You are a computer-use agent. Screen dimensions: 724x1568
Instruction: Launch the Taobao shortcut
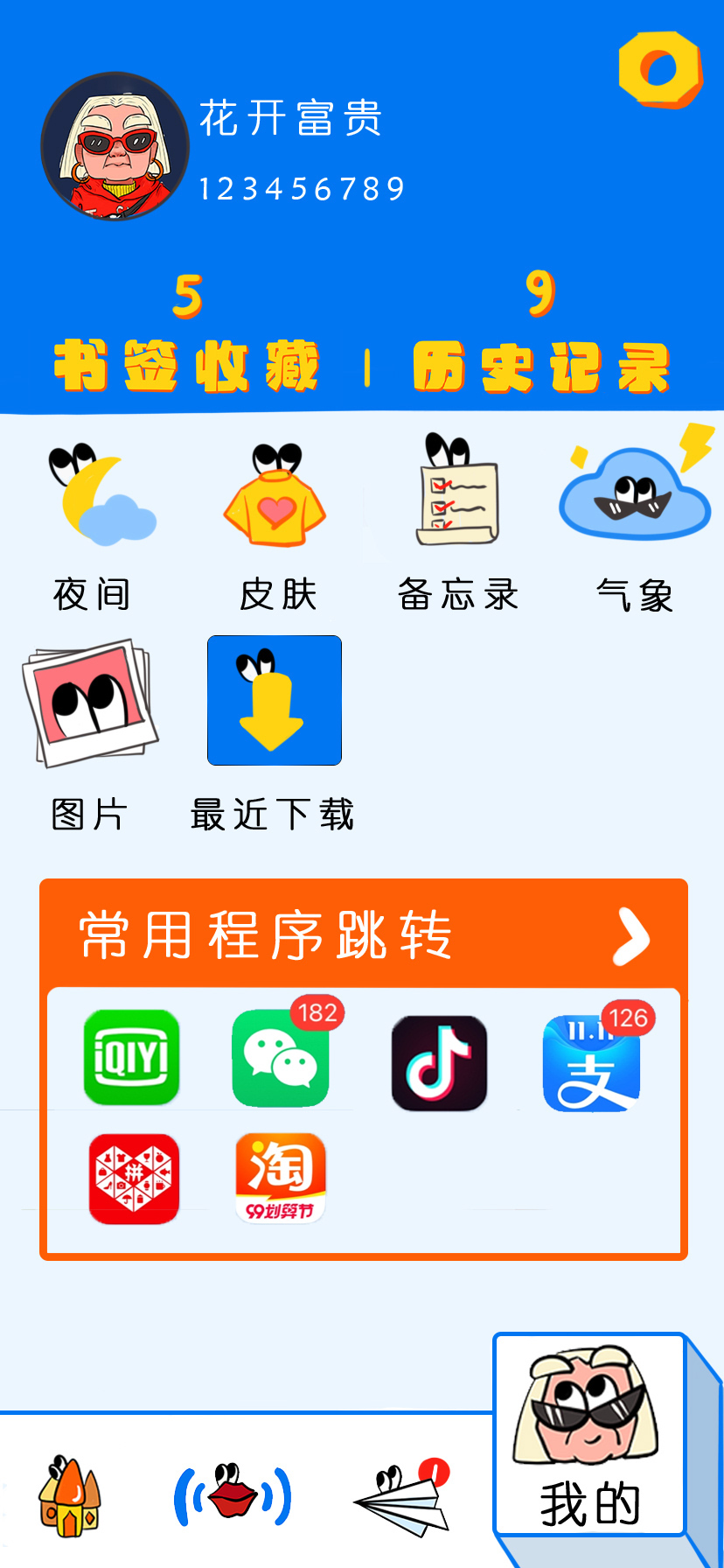[x=281, y=1178]
